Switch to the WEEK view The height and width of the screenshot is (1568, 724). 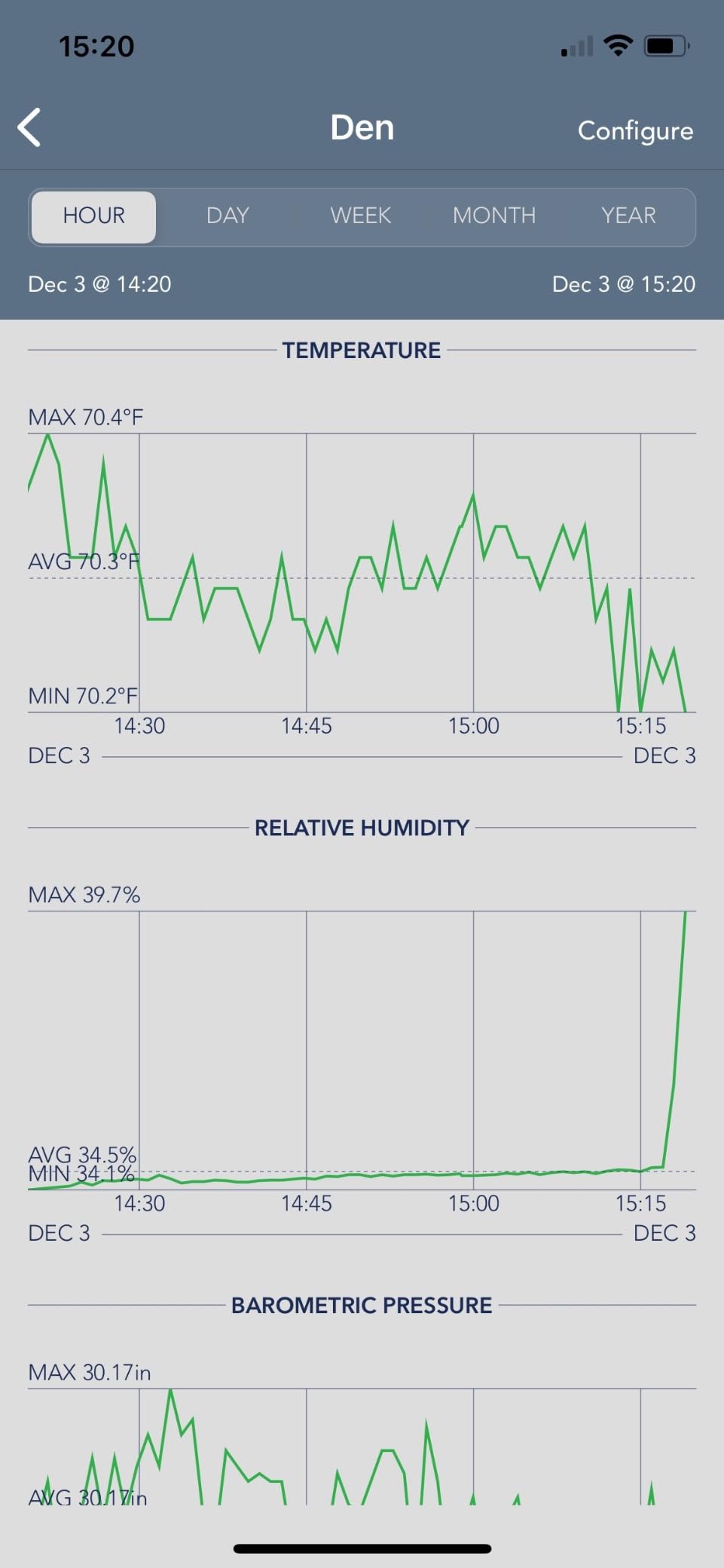click(x=361, y=216)
